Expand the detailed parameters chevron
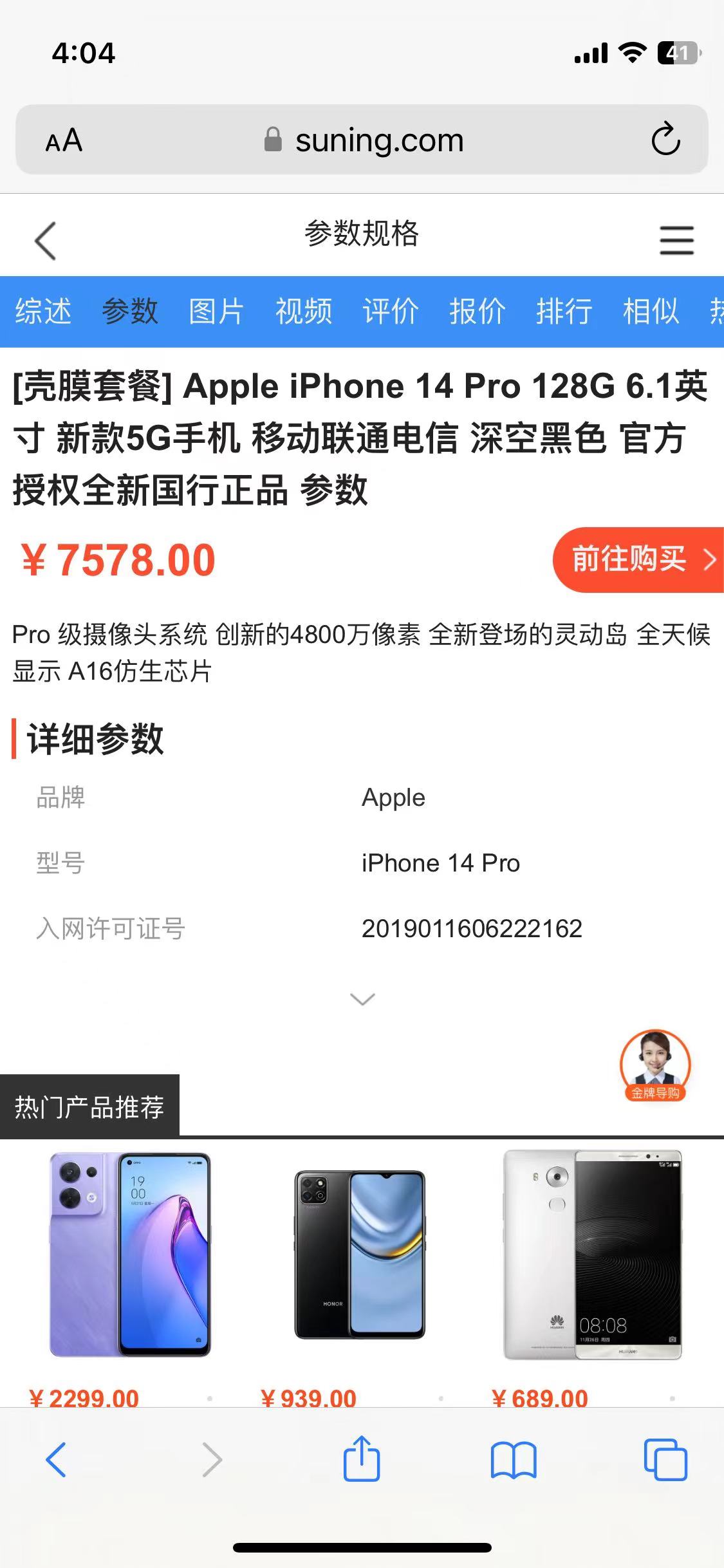Viewport: 724px width, 1568px height. coord(362,999)
